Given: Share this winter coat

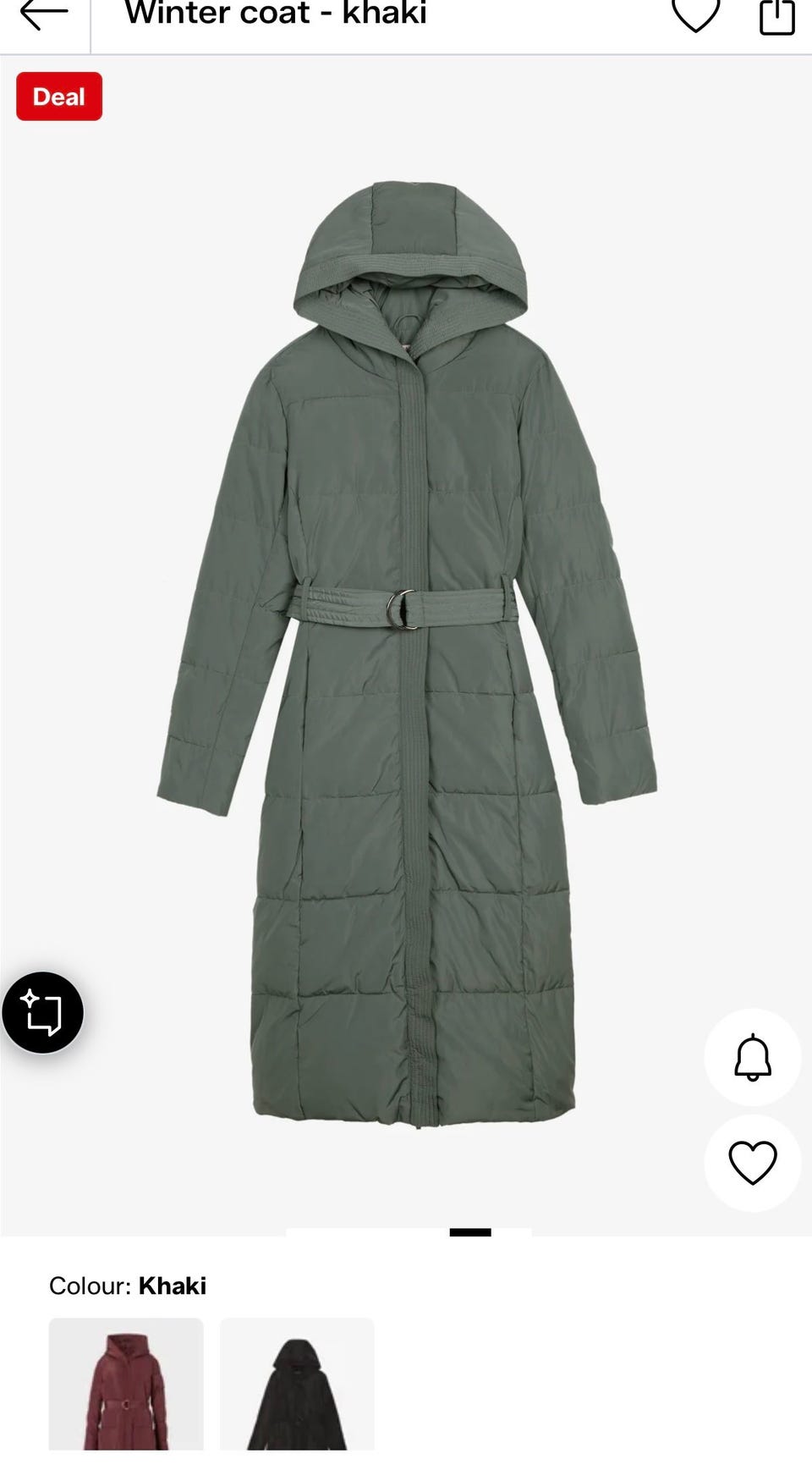Looking at the screenshot, I should (776, 15).
